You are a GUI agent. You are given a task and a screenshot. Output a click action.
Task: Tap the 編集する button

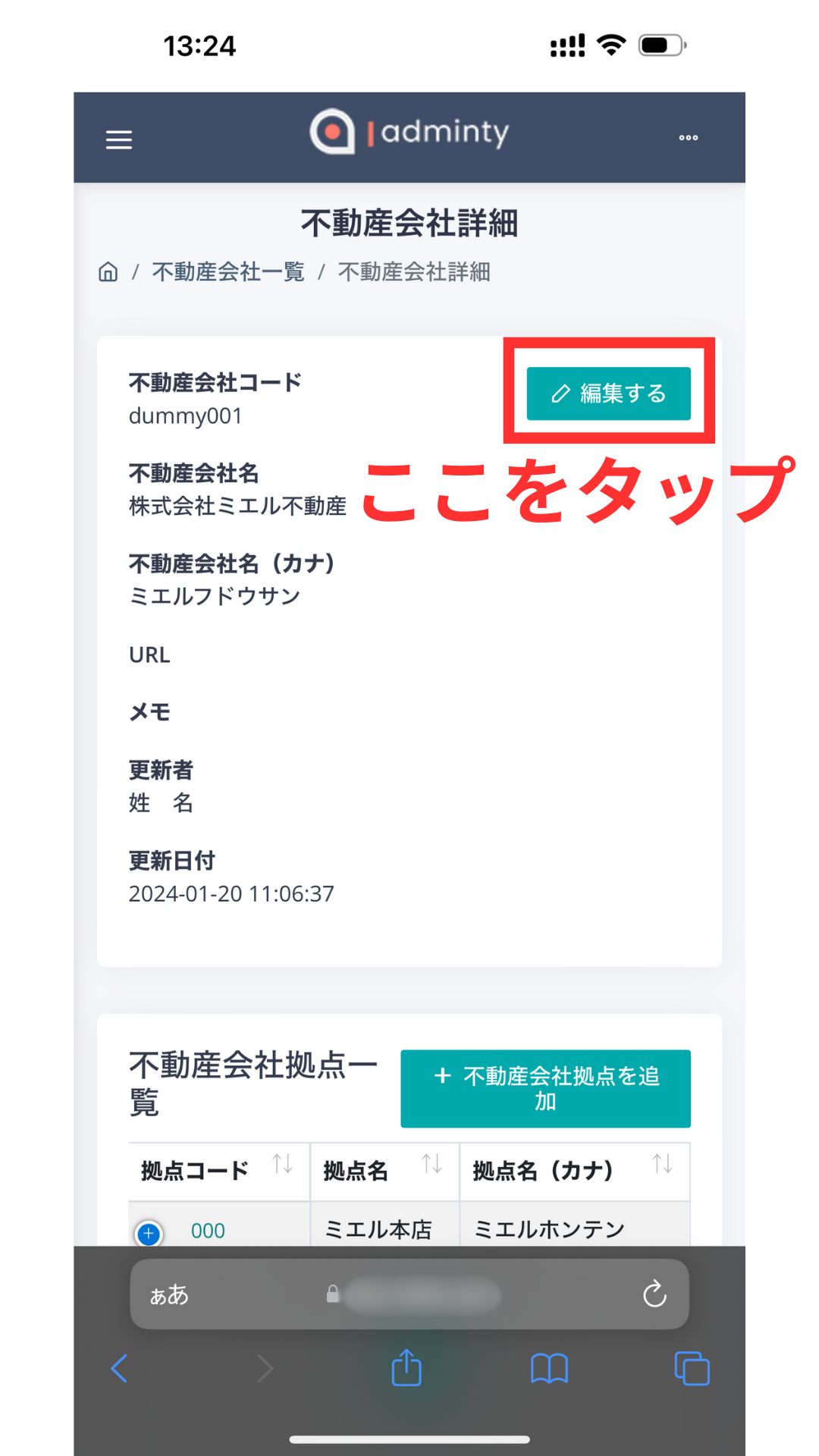(608, 394)
